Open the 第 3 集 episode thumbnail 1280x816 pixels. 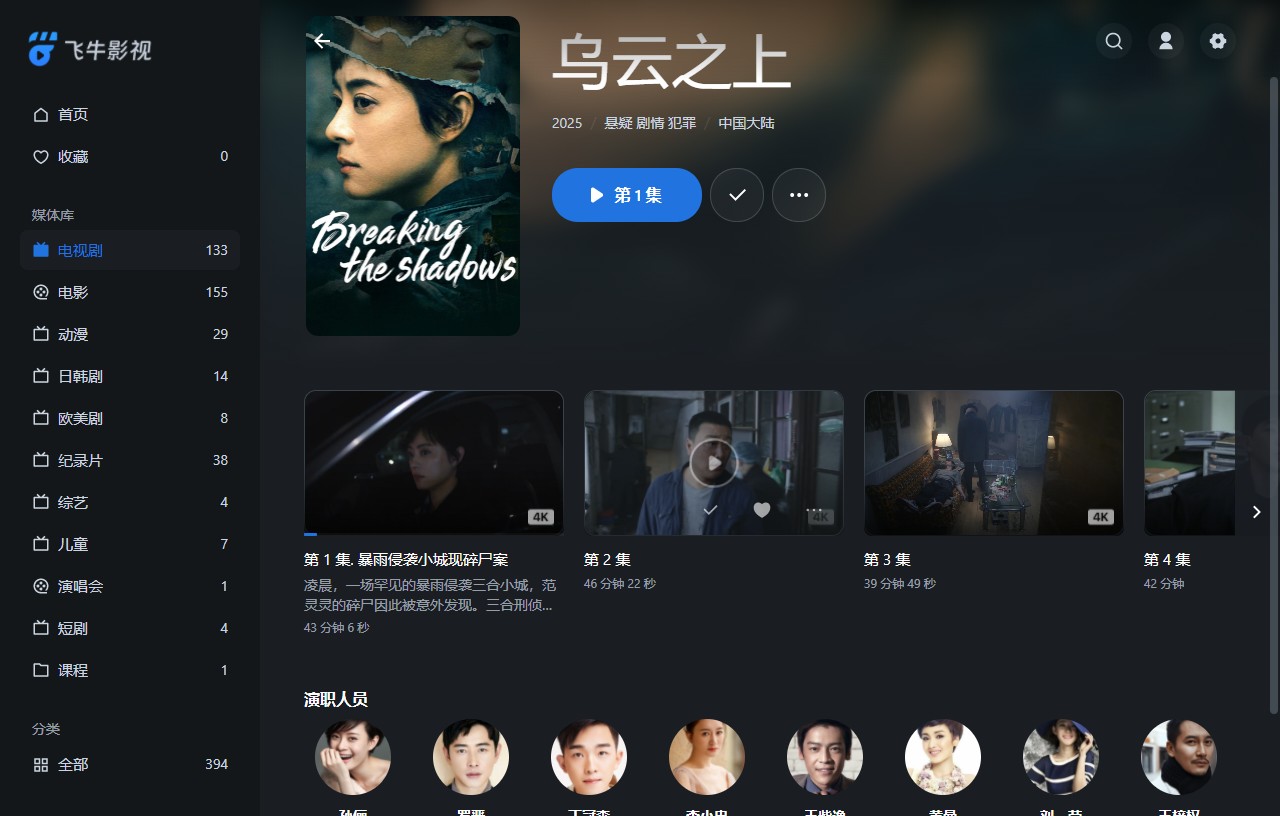click(993, 462)
